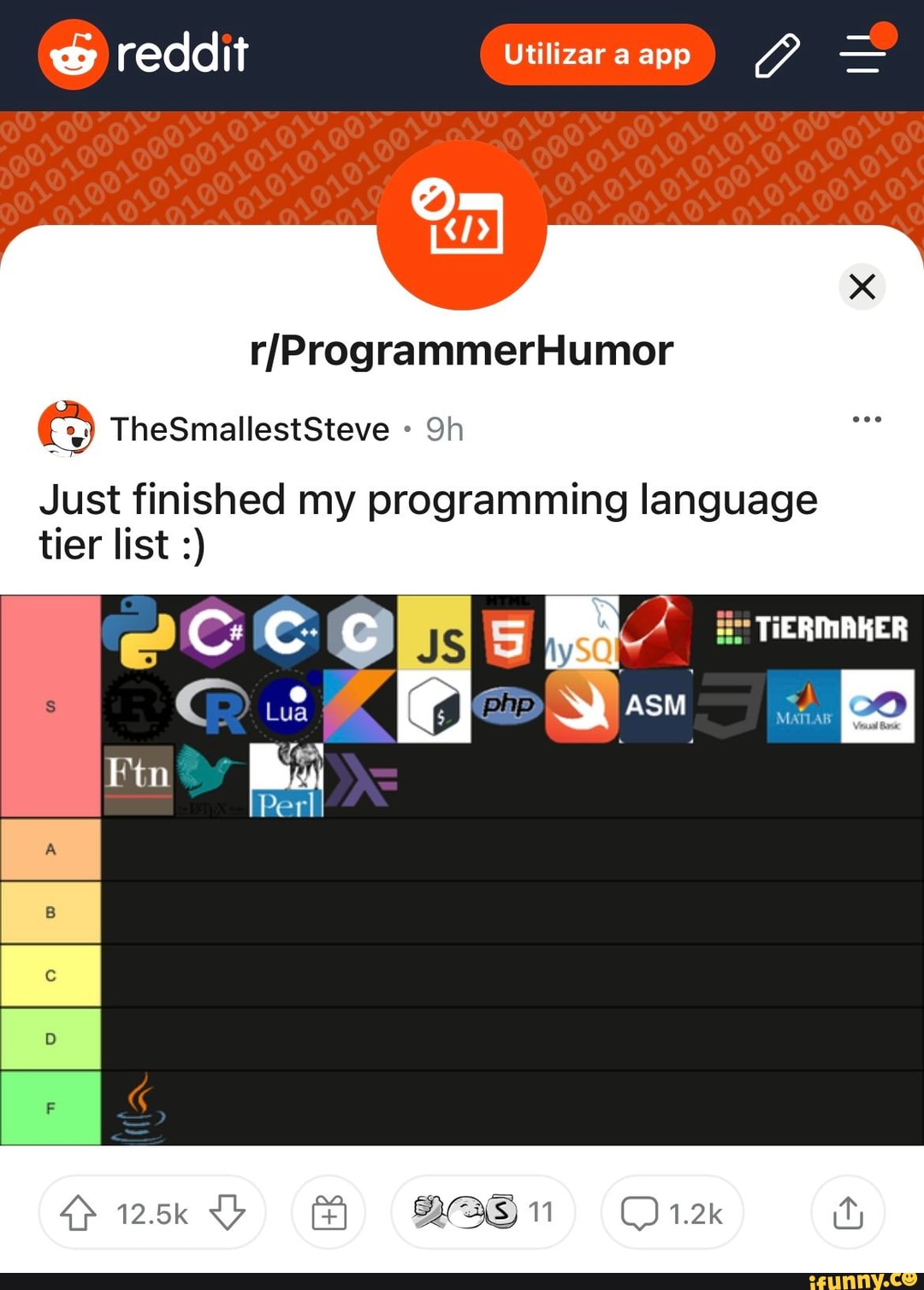Open the hamburger menu

coord(864,53)
